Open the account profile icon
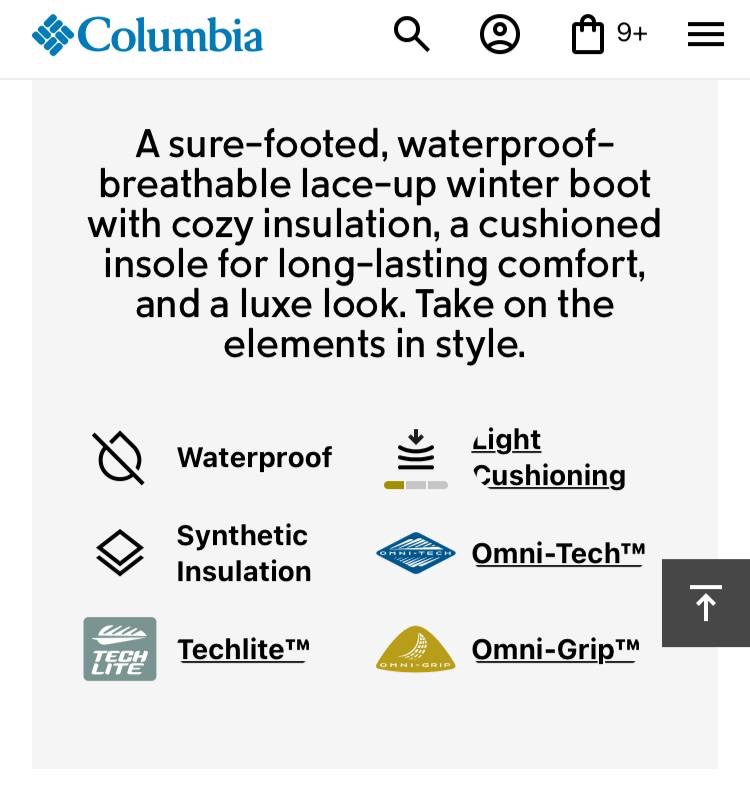 (x=499, y=35)
